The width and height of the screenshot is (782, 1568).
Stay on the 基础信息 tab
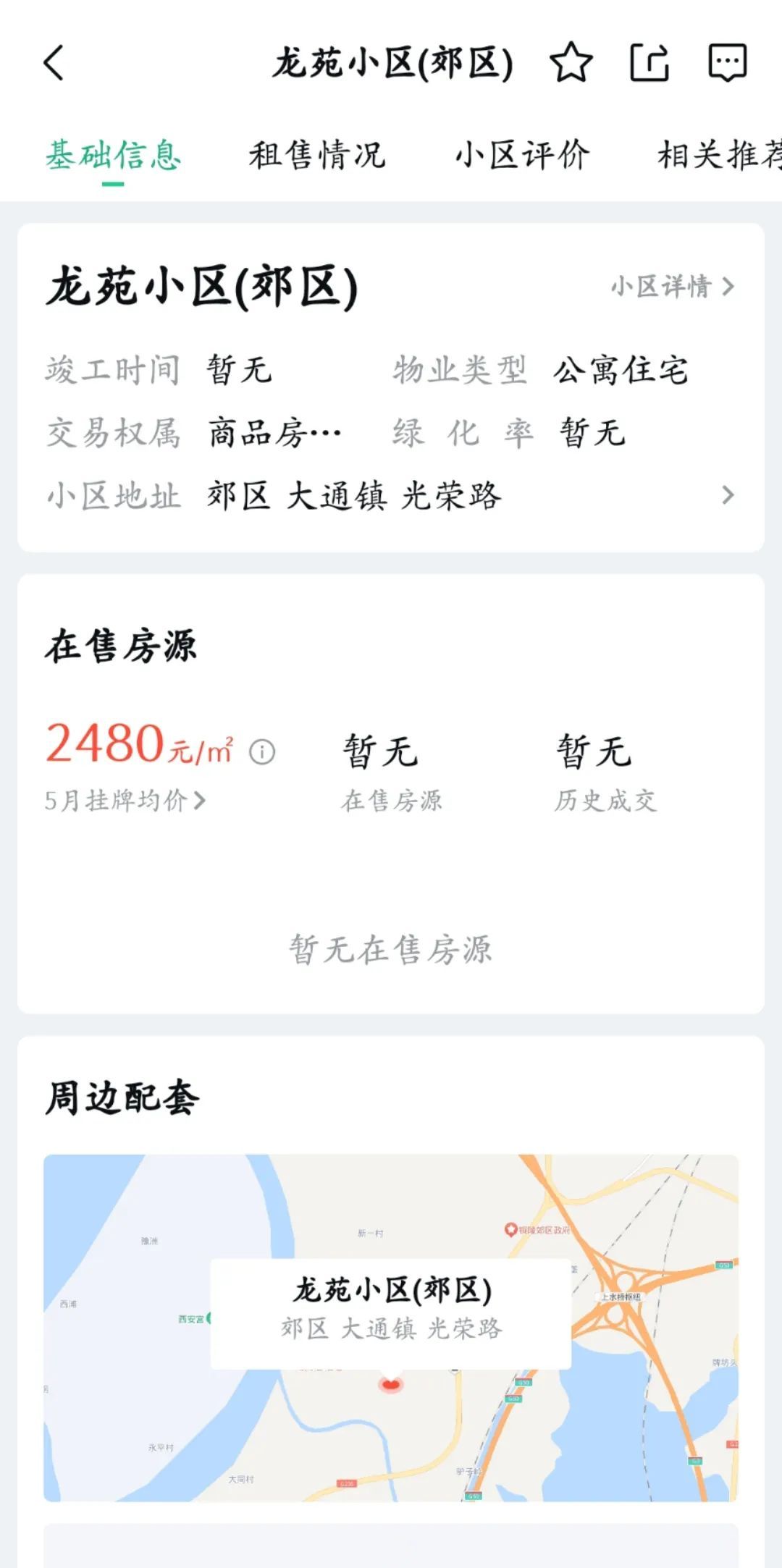tap(112, 154)
